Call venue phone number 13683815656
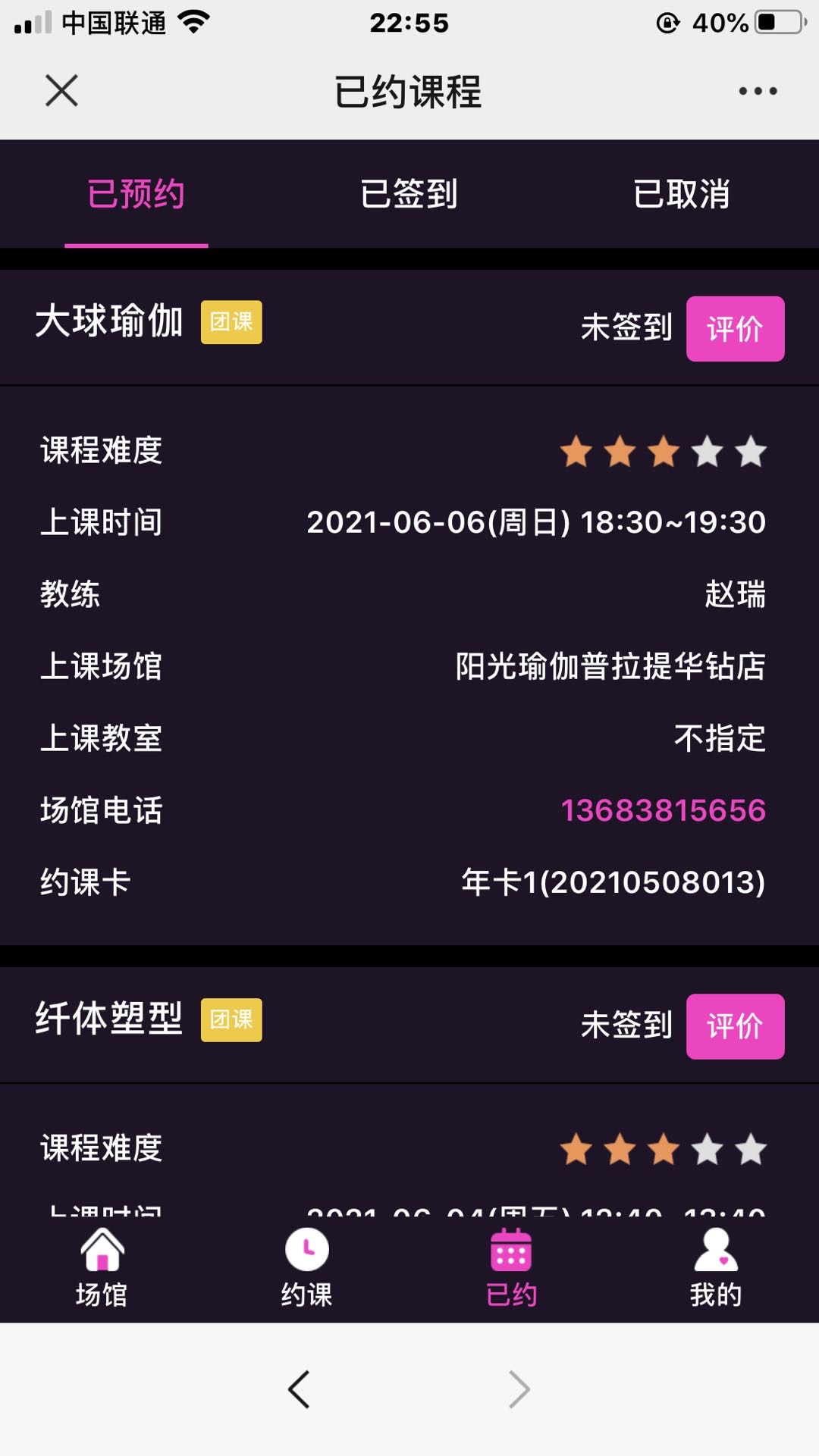Screen dimensions: 819x1456 pos(663,810)
